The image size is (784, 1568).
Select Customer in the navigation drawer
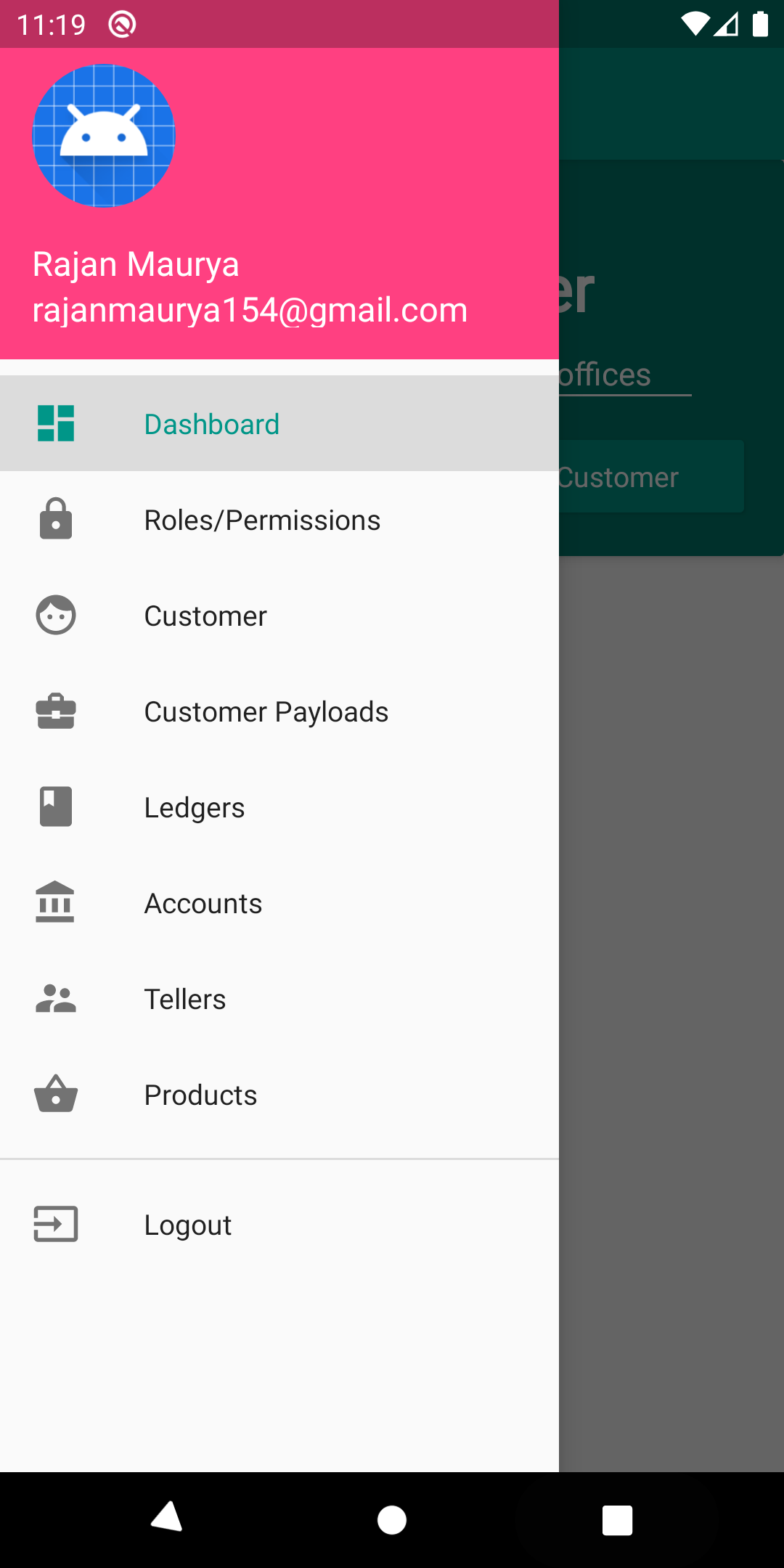click(205, 615)
